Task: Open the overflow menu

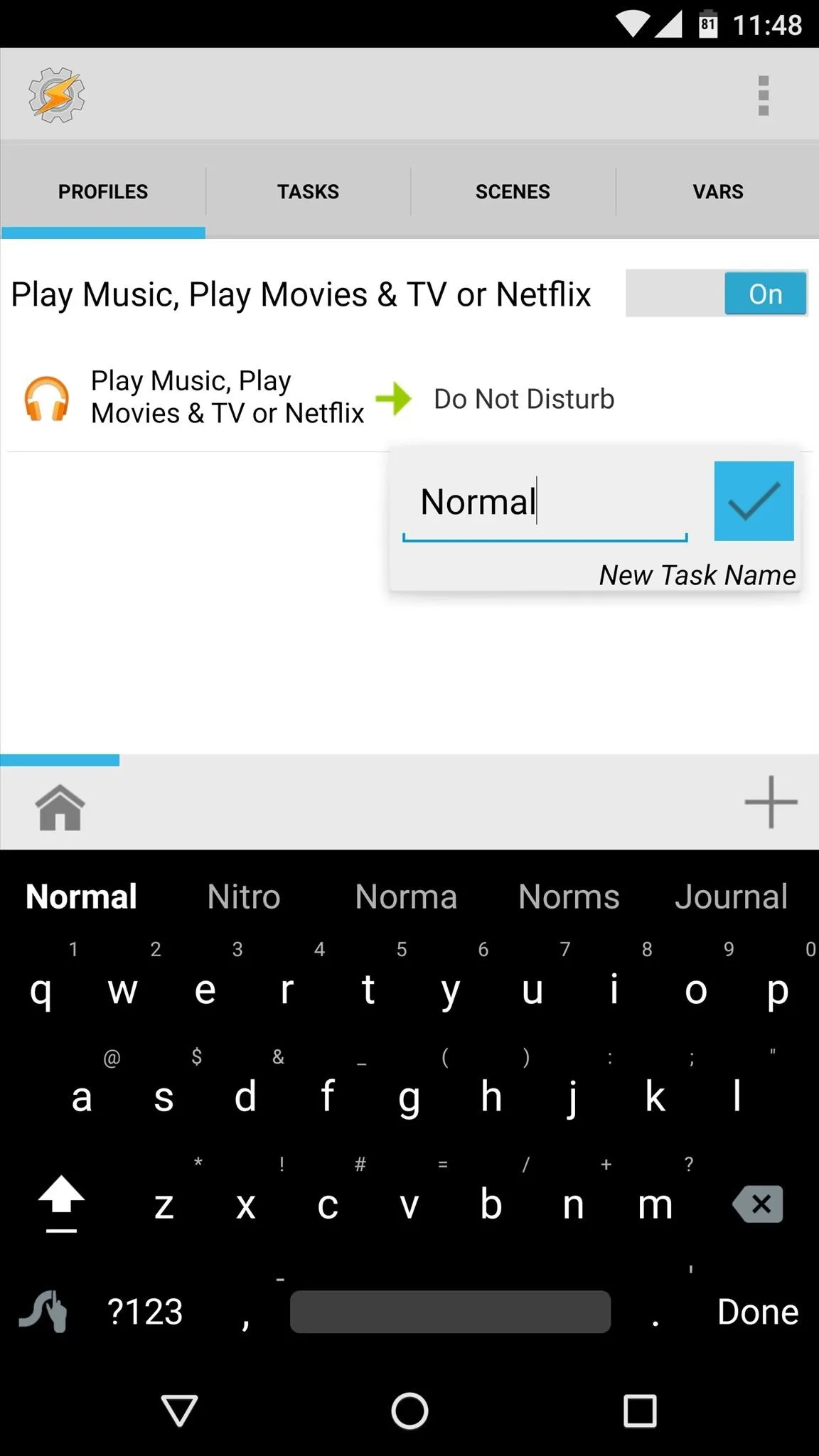Action: click(x=764, y=95)
